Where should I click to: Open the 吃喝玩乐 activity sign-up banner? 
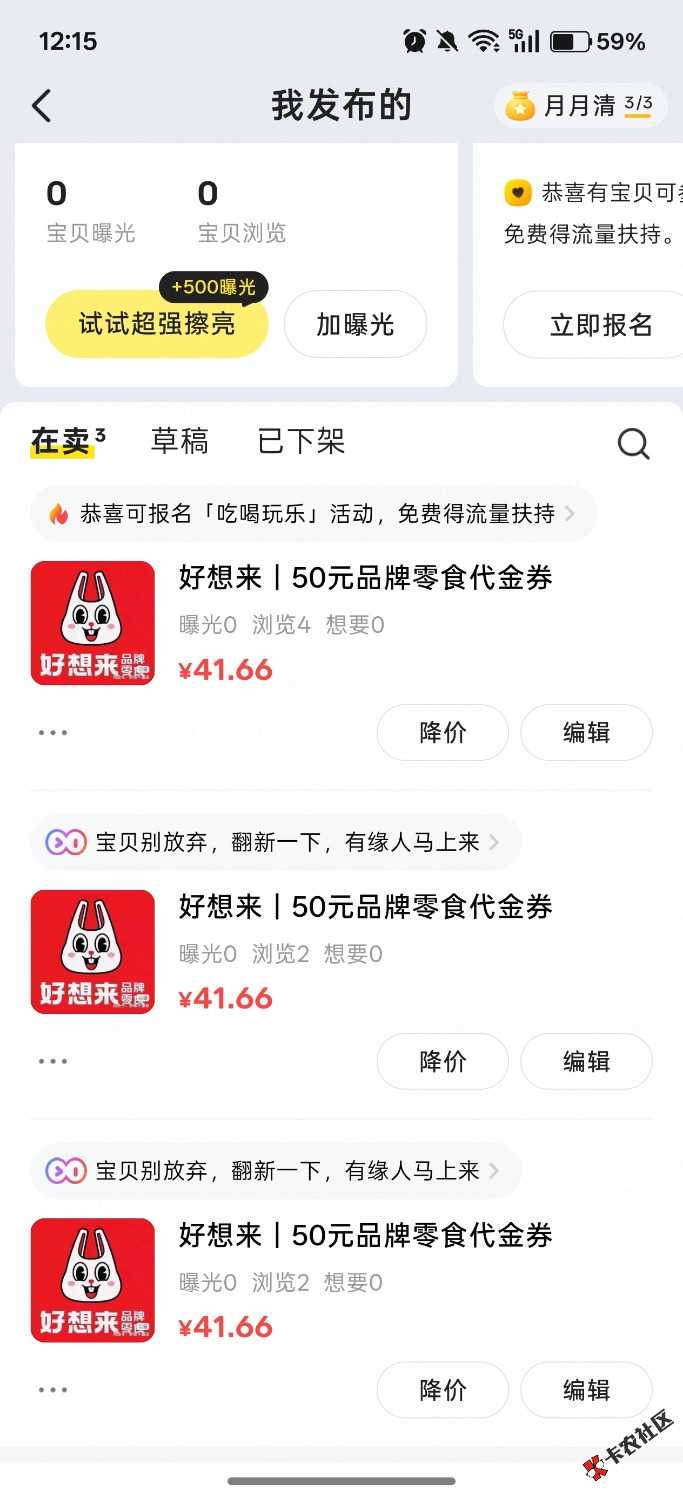click(313, 514)
